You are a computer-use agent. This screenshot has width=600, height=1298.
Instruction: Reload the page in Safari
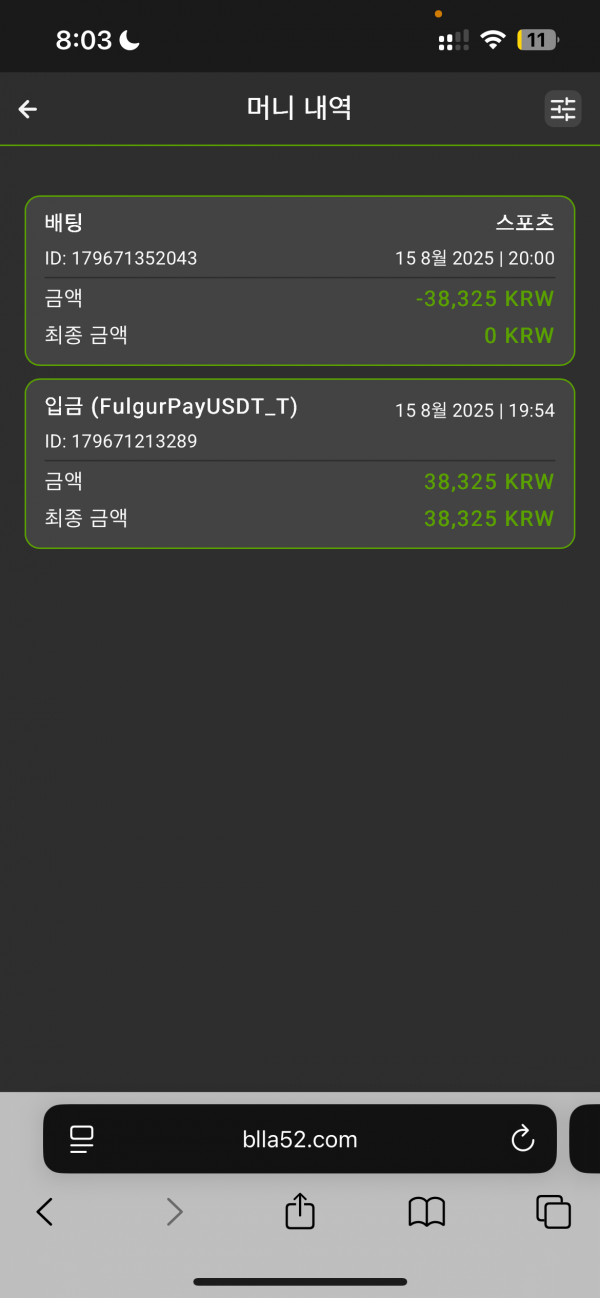(522, 1139)
